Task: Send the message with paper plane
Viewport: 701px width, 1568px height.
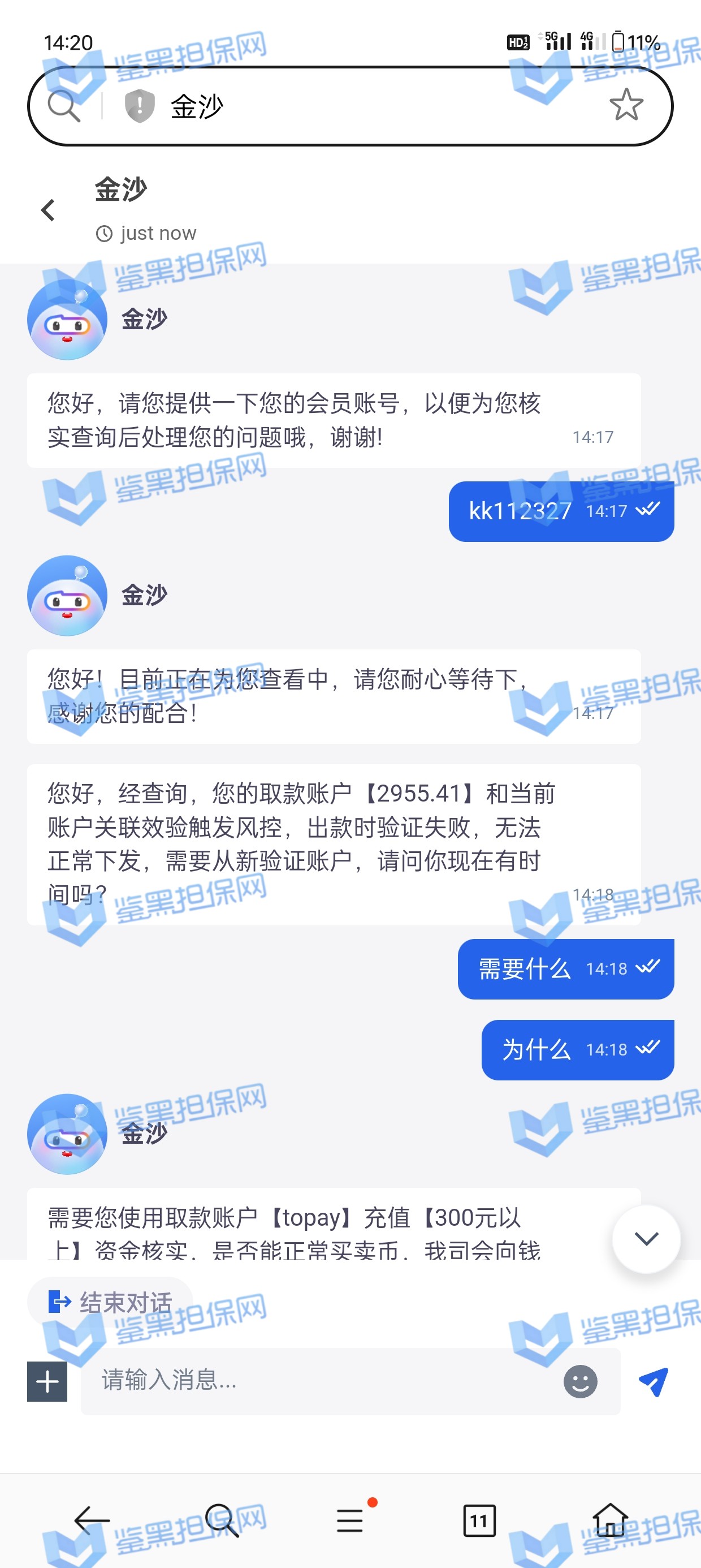Action: (x=654, y=1381)
